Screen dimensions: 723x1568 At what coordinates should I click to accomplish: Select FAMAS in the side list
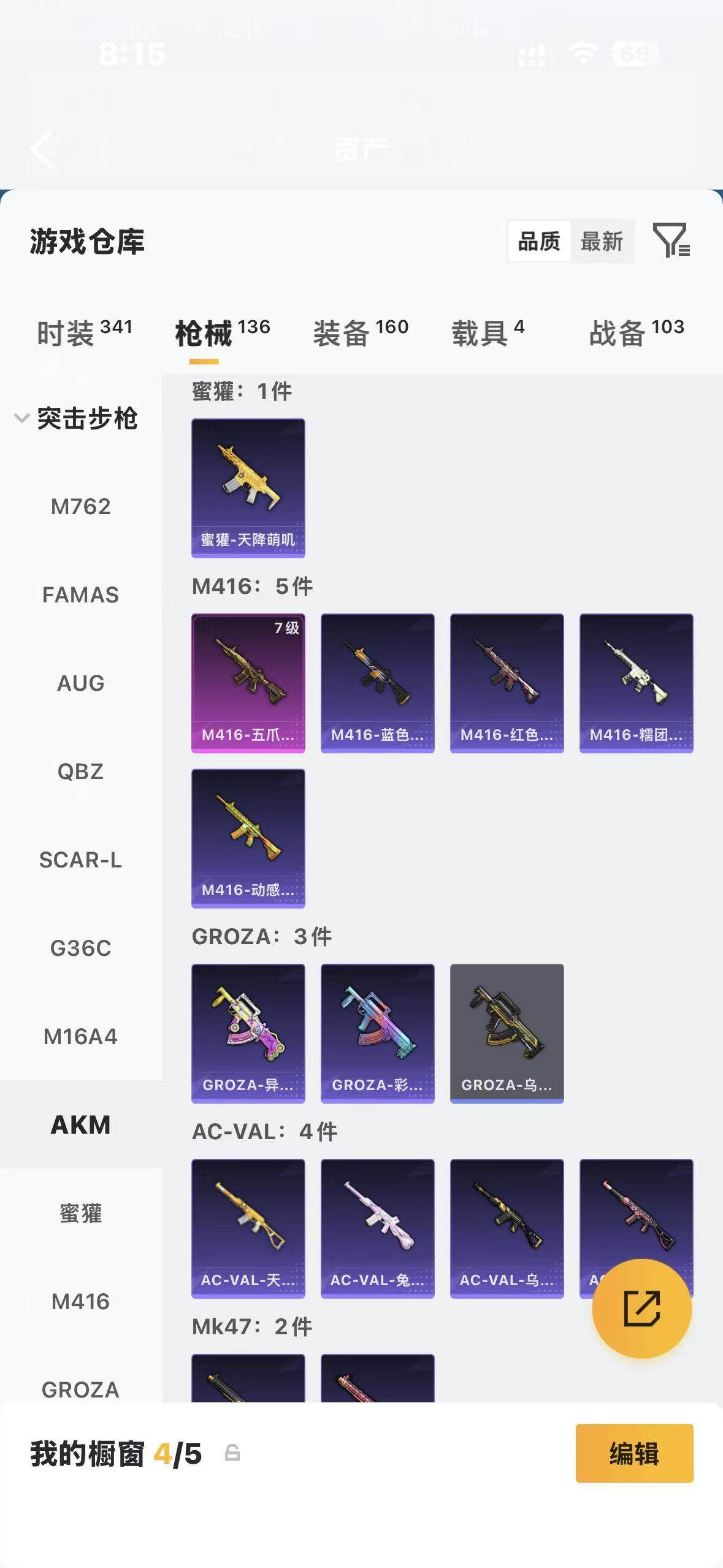pyautogui.click(x=81, y=595)
